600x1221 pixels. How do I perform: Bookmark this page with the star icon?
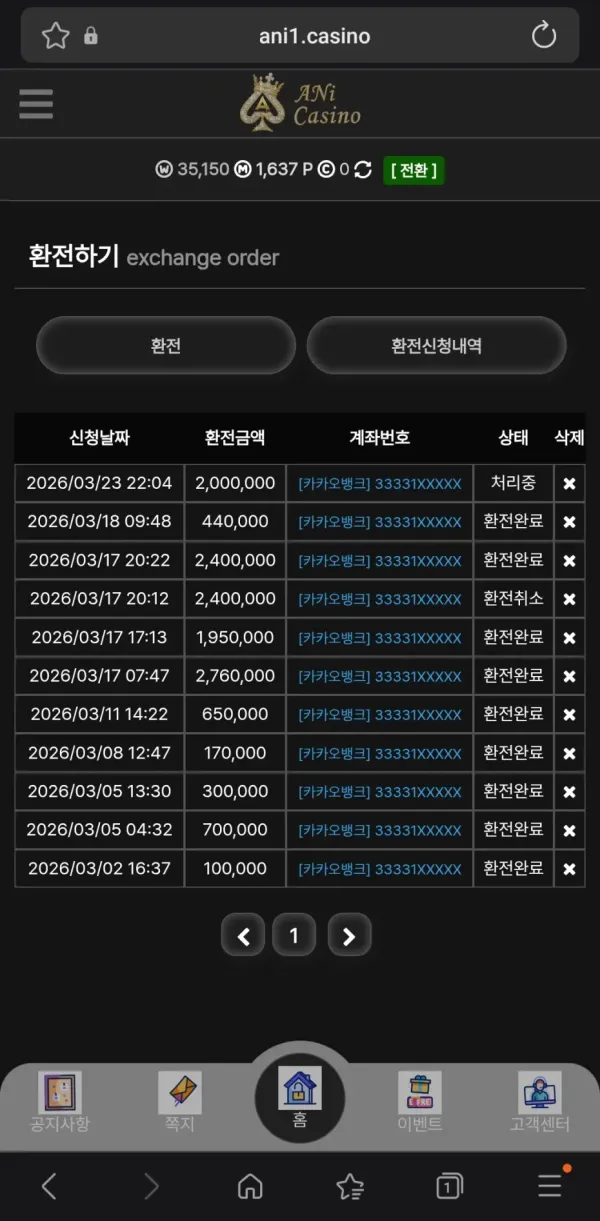[55, 36]
